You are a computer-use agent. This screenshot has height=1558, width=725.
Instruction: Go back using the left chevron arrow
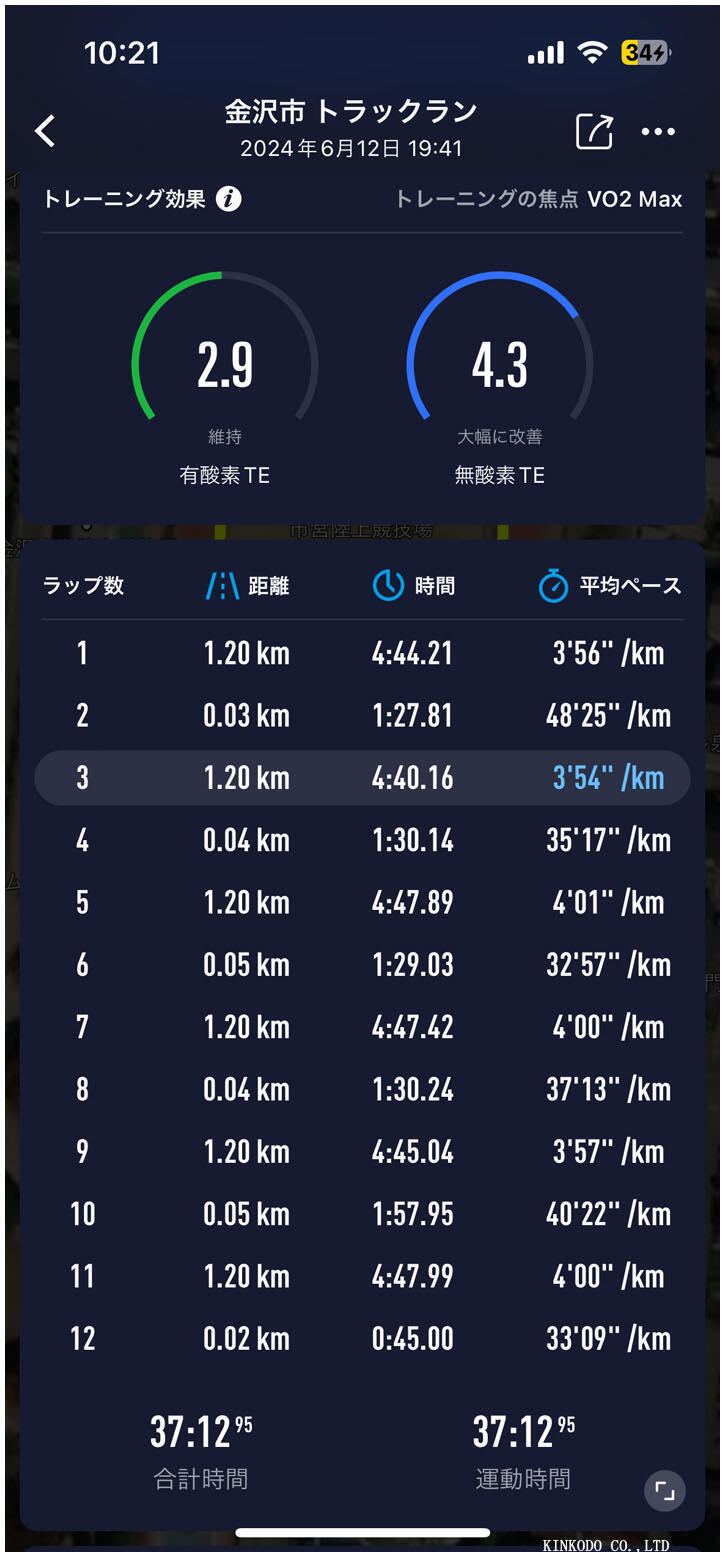point(44,131)
